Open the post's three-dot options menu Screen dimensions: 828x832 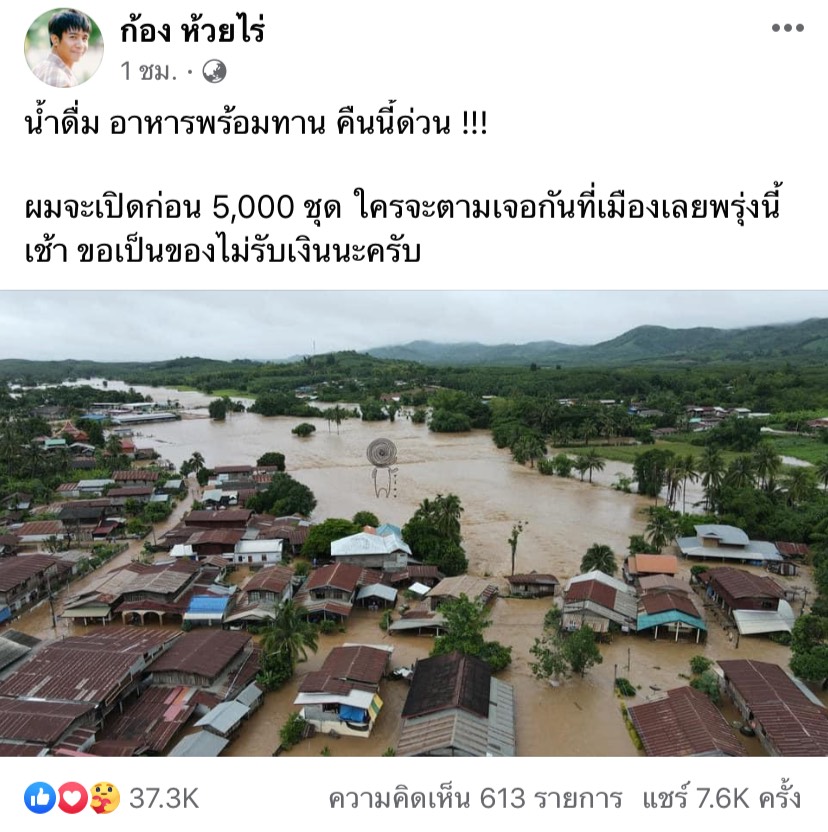click(x=787, y=28)
